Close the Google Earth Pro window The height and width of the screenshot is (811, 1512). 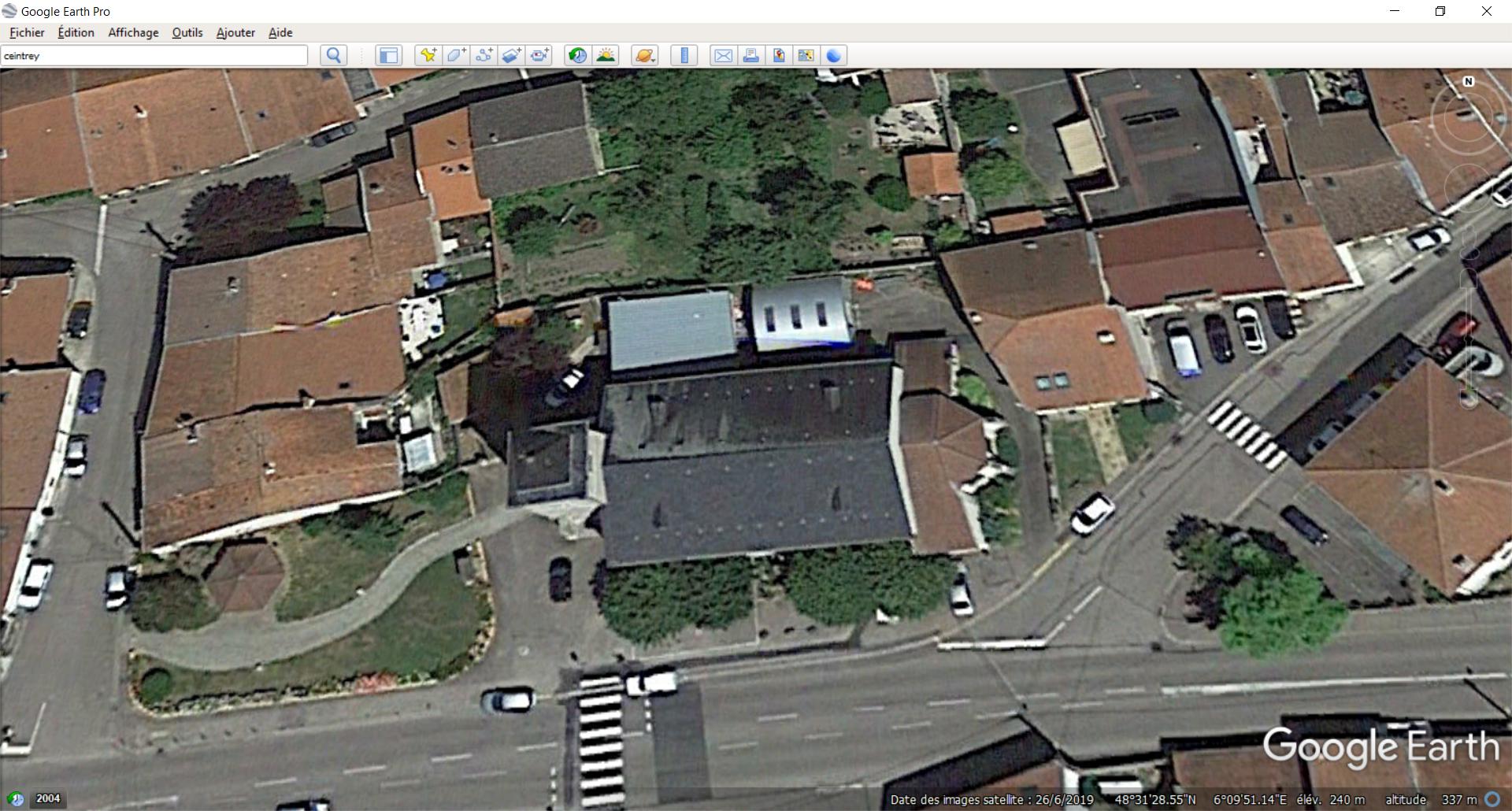click(1486, 11)
